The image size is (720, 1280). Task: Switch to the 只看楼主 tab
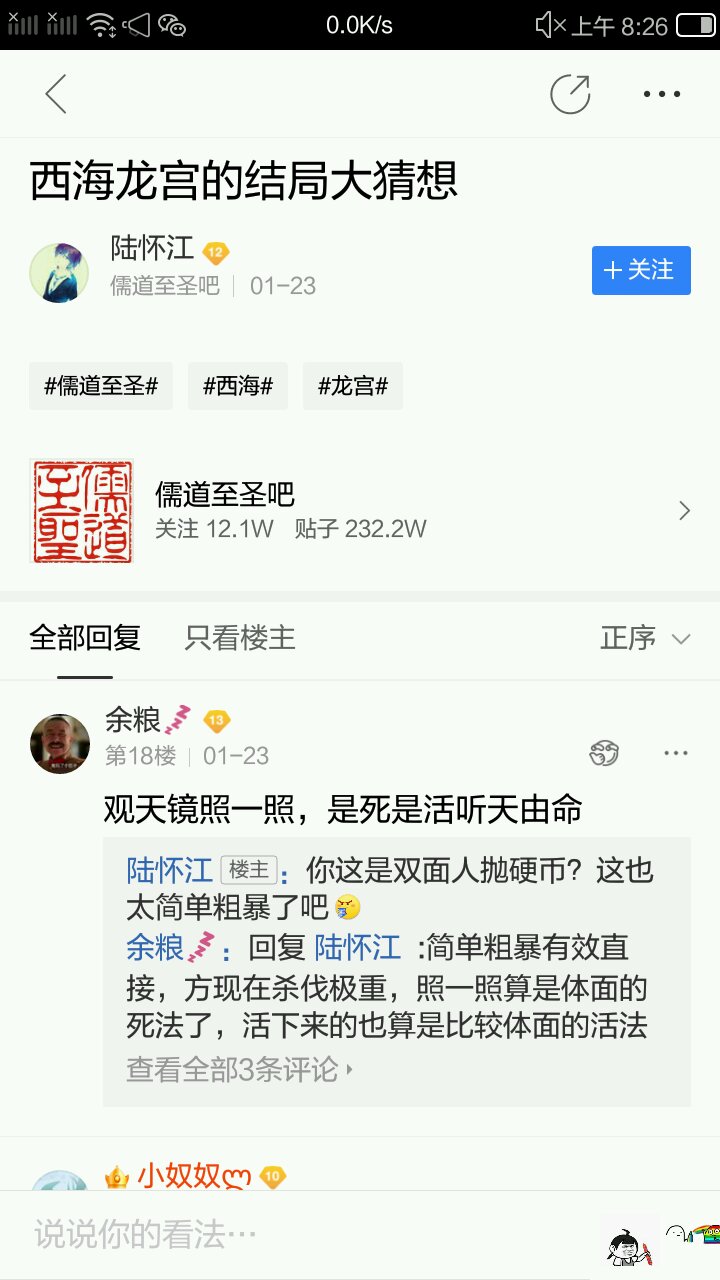pyautogui.click(x=240, y=638)
